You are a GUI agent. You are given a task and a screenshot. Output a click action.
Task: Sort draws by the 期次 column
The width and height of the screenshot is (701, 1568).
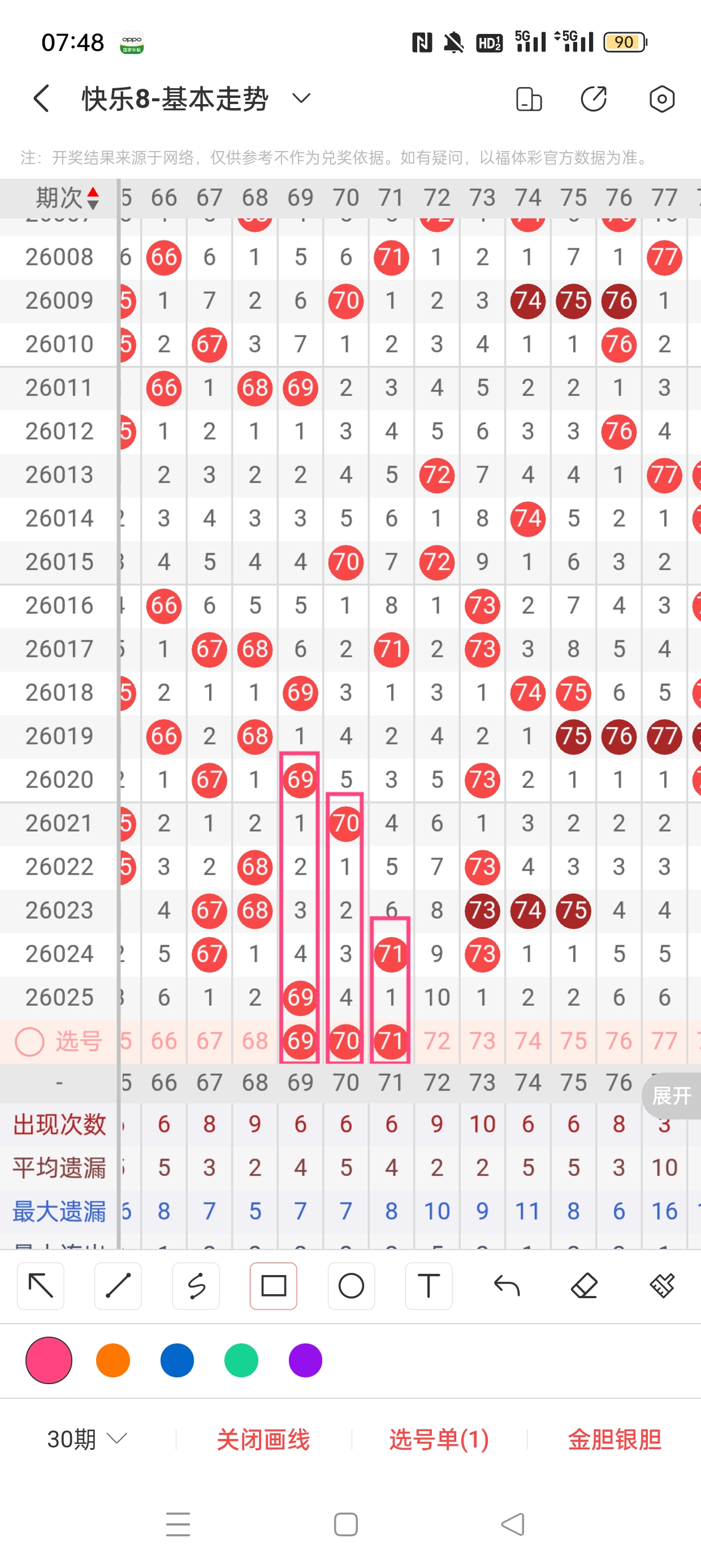66,198
